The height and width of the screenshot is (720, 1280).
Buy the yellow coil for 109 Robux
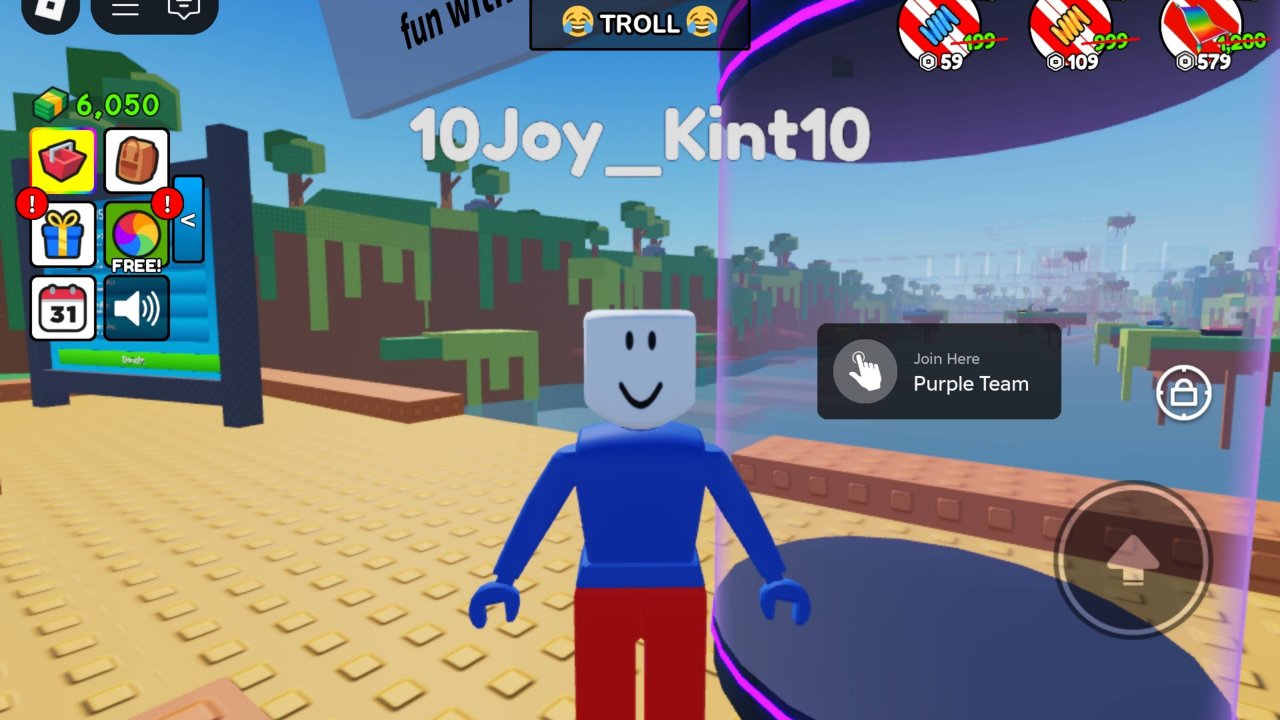[x=1071, y=32]
